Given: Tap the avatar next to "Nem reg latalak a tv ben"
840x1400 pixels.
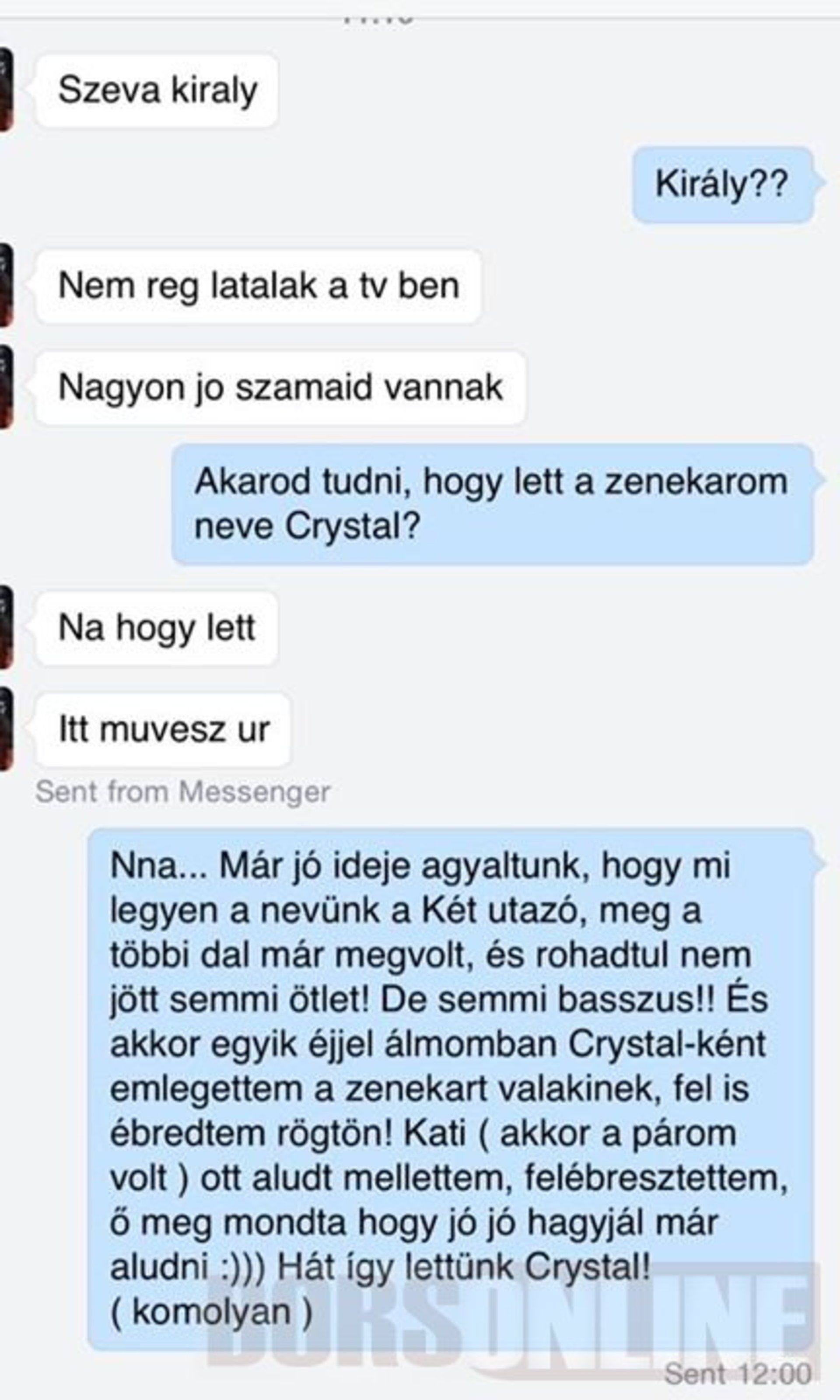Looking at the screenshot, I should (x=5, y=285).
